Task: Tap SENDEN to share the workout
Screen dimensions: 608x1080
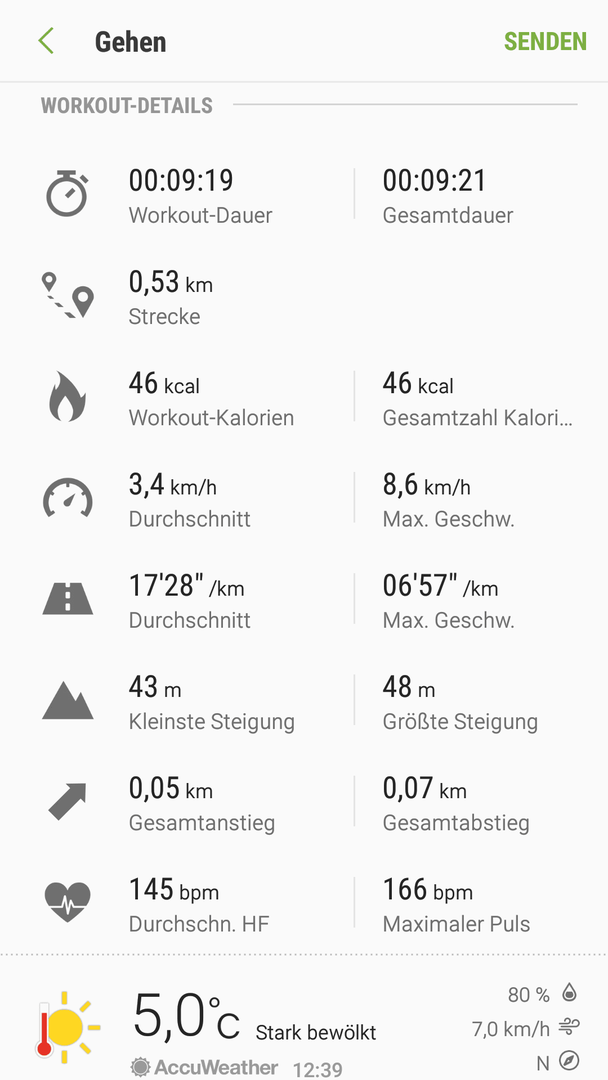Action: [545, 41]
